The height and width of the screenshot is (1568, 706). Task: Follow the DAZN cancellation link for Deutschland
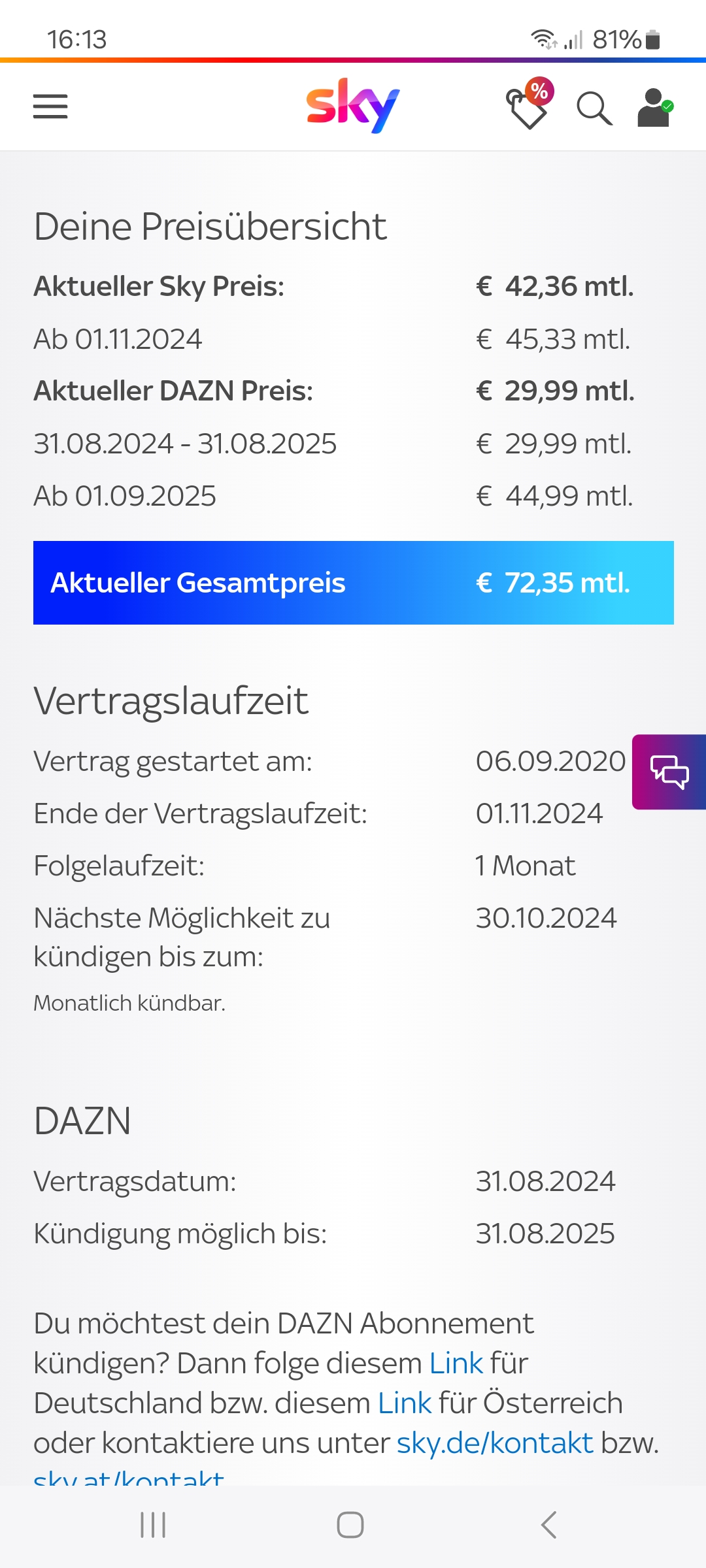pos(456,1364)
